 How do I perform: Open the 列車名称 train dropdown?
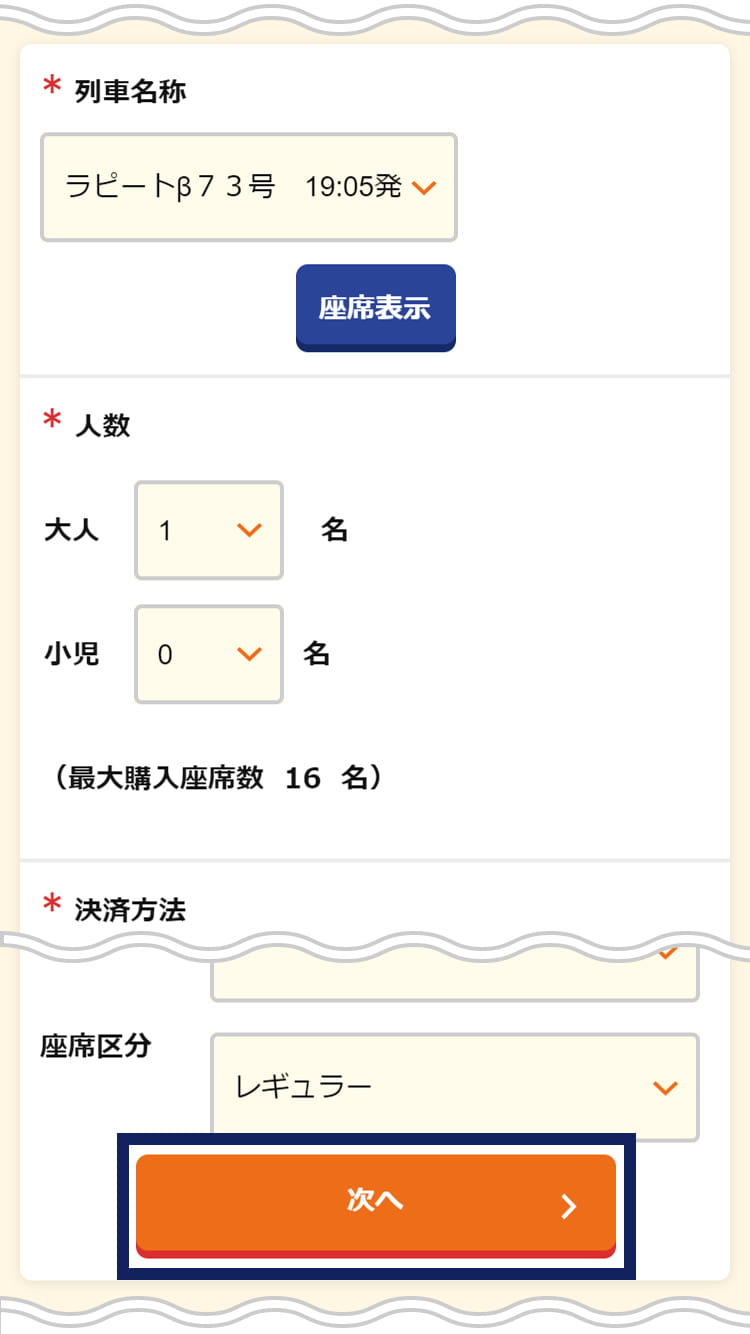(x=249, y=188)
